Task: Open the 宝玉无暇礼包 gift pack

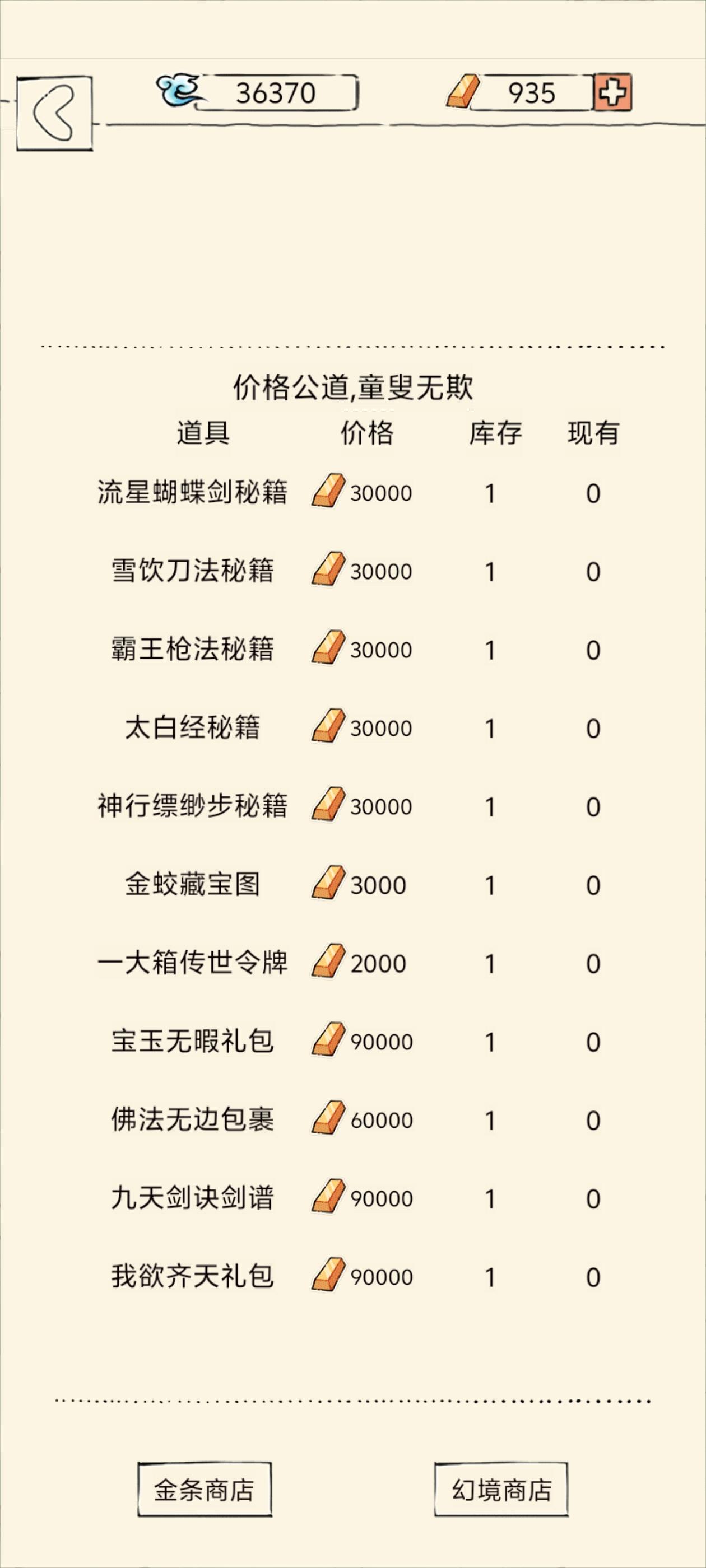Action: point(193,1042)
